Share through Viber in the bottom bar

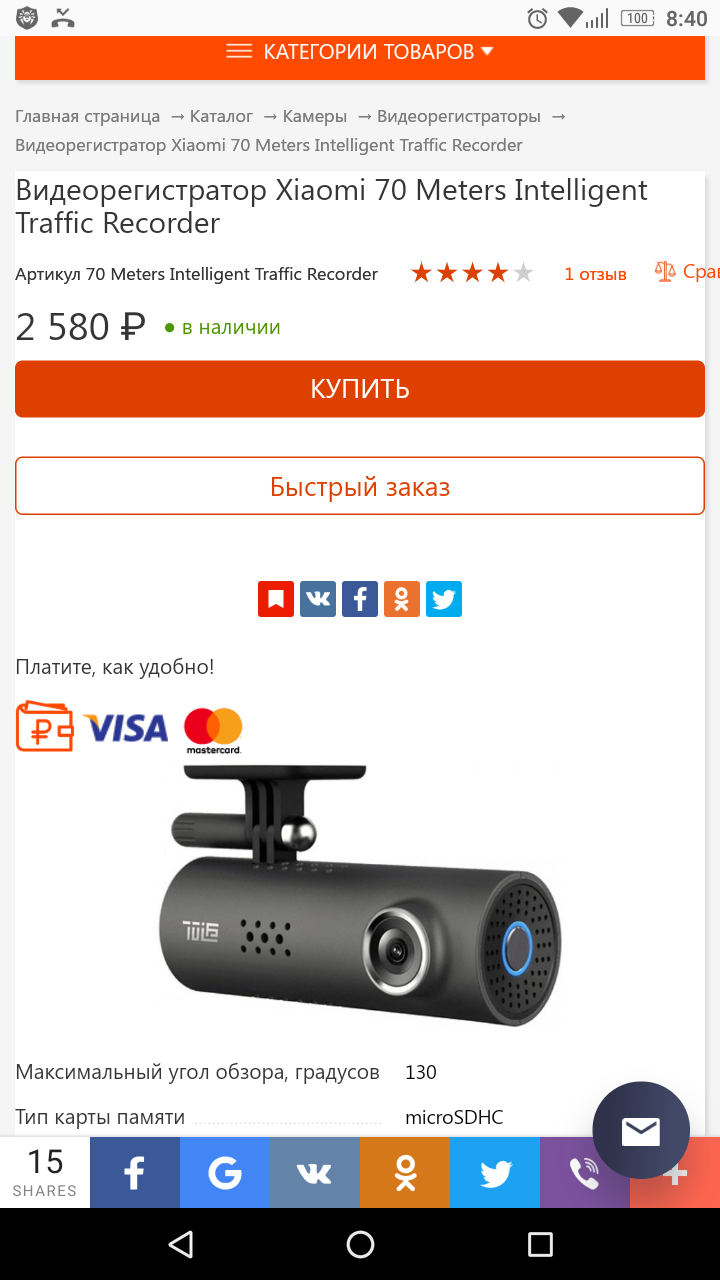pos(585,1172)
